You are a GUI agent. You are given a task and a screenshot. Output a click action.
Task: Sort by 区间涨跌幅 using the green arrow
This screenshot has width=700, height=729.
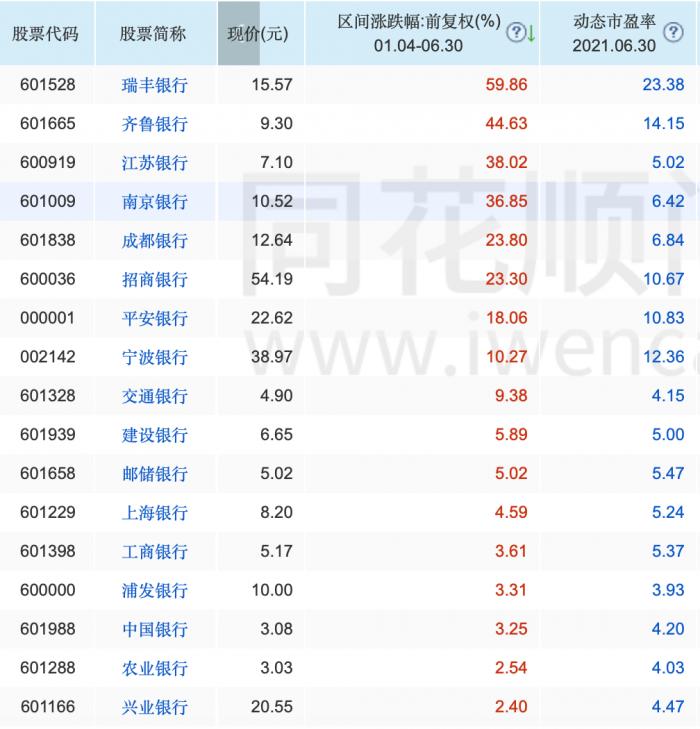(531, 33)
